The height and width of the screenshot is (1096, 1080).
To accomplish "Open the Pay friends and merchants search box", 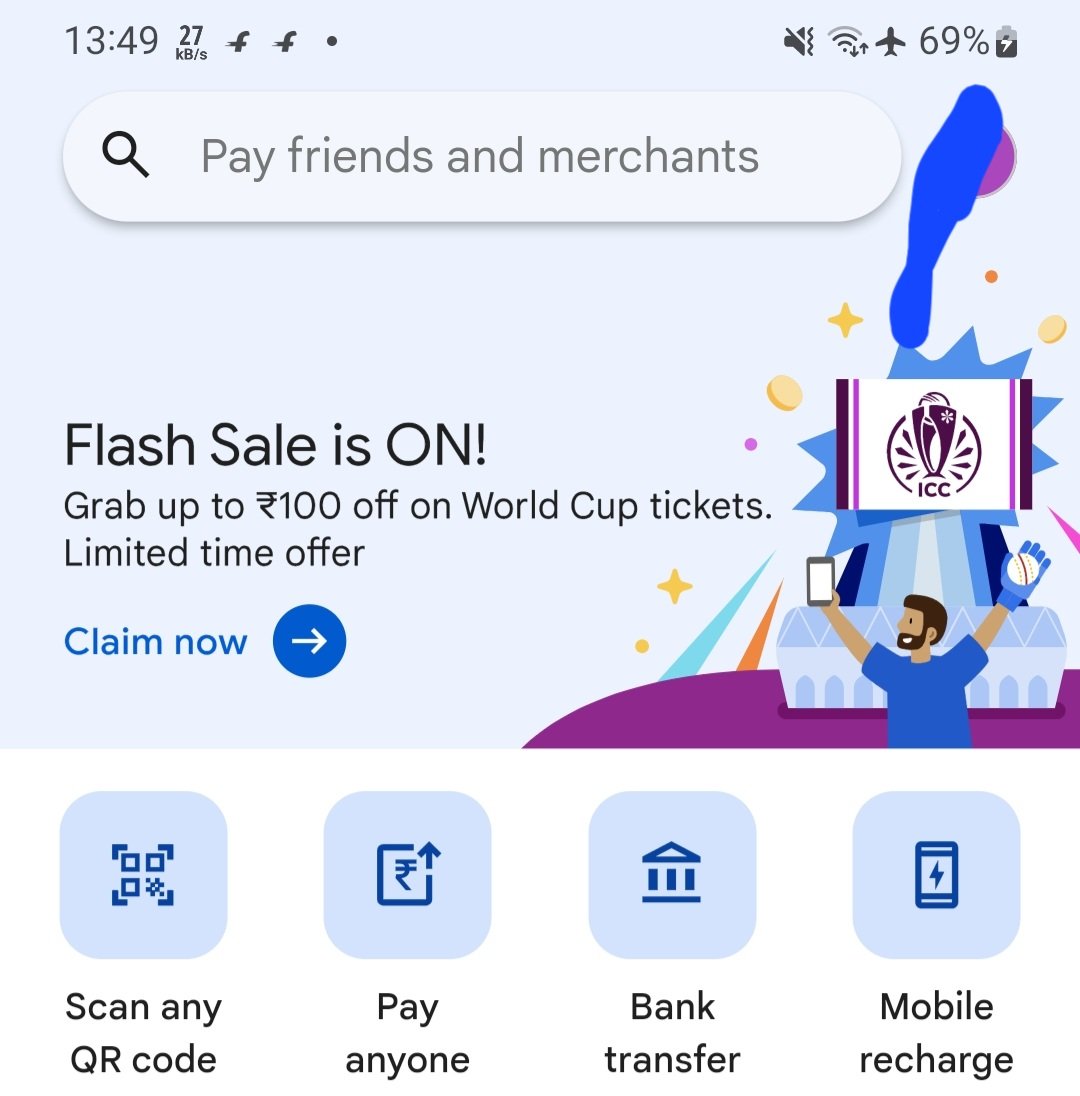I will pos(480,157).
